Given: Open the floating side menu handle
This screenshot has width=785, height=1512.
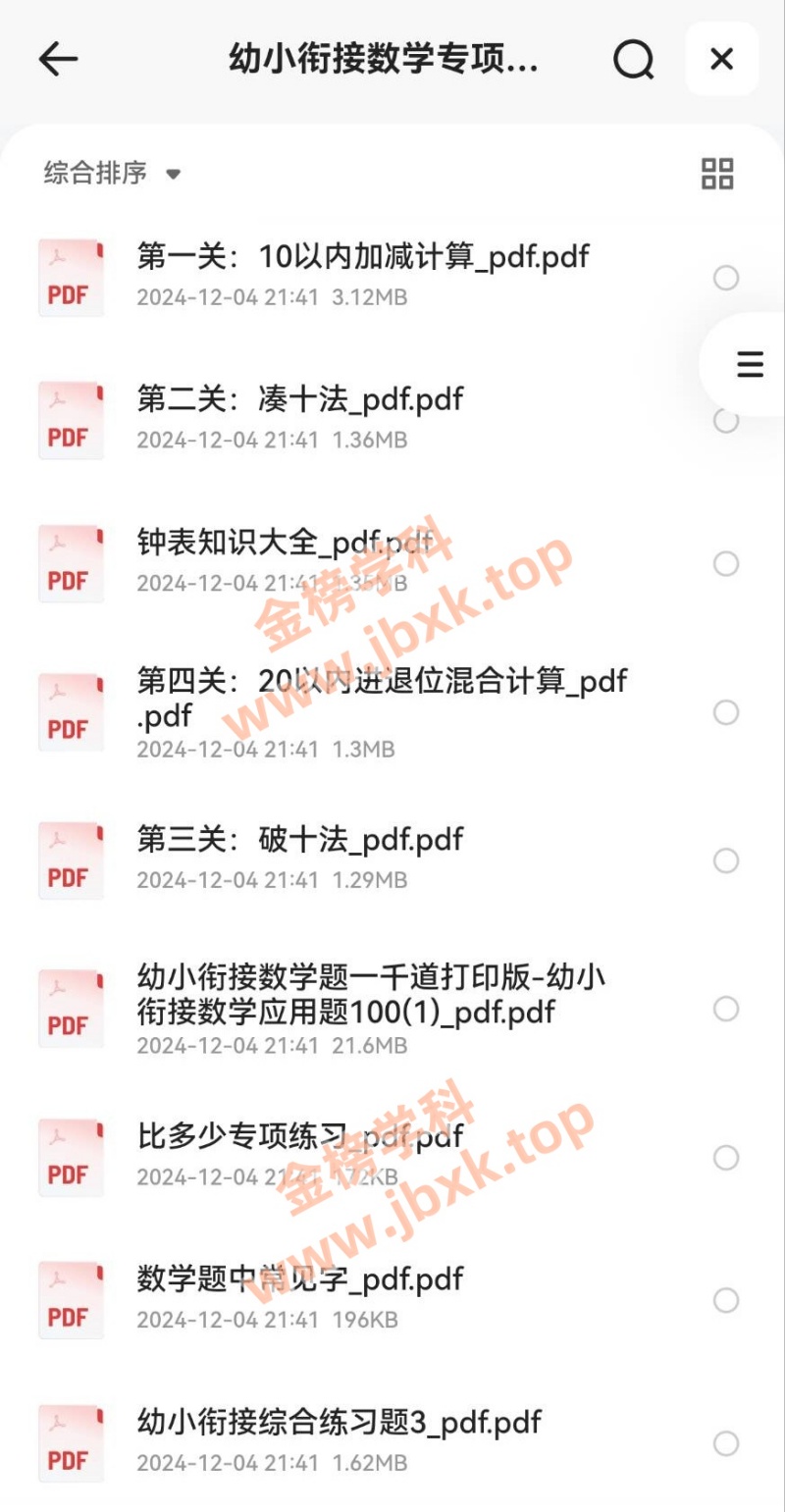Looking at the screenshot, I should tap(750, 363).
